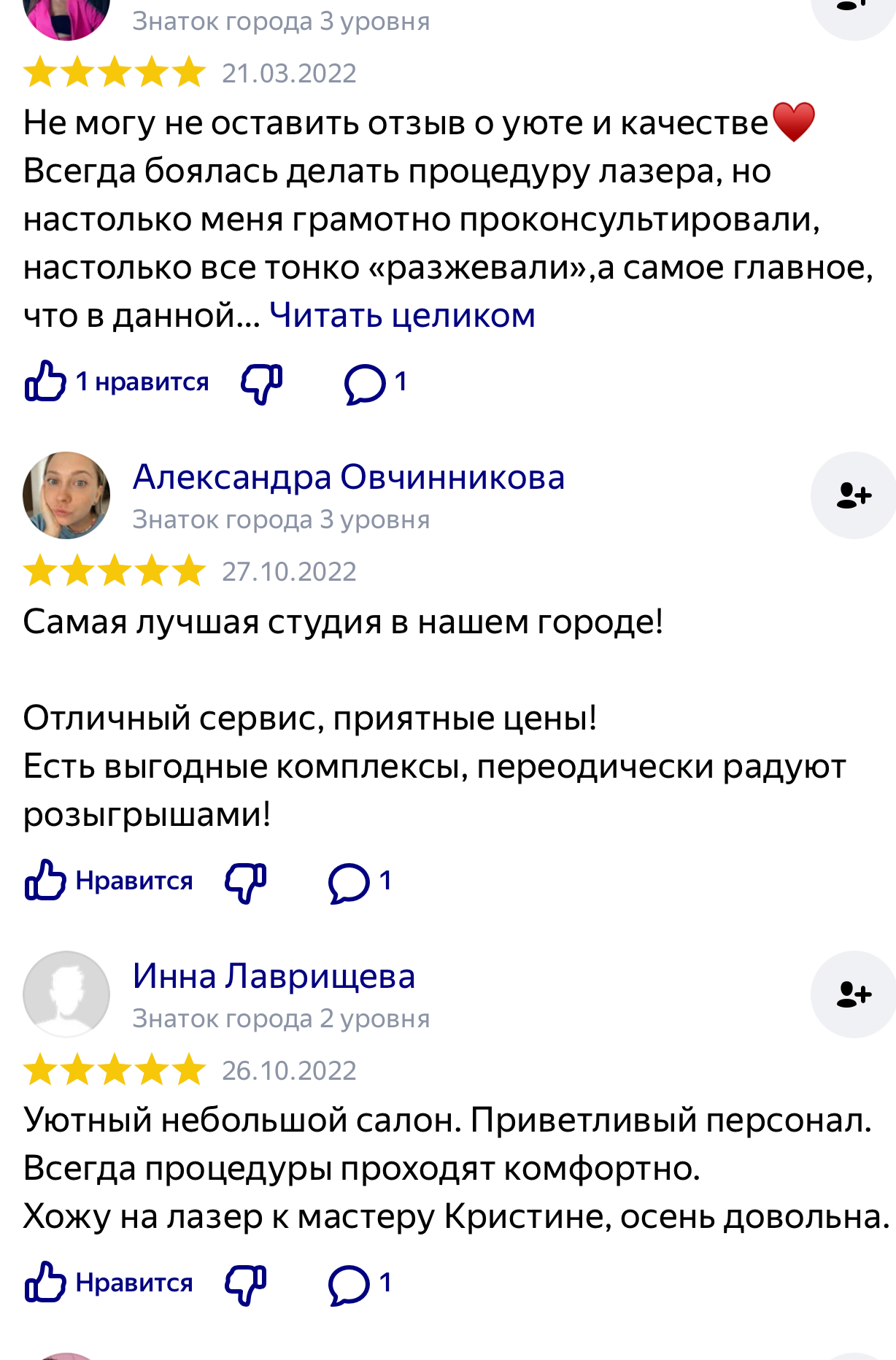This screenshot has width=896, height=1360.
Task: Dislike Александра Овчинникова's review
Action: pyautogui.click(x=246, y=881)
